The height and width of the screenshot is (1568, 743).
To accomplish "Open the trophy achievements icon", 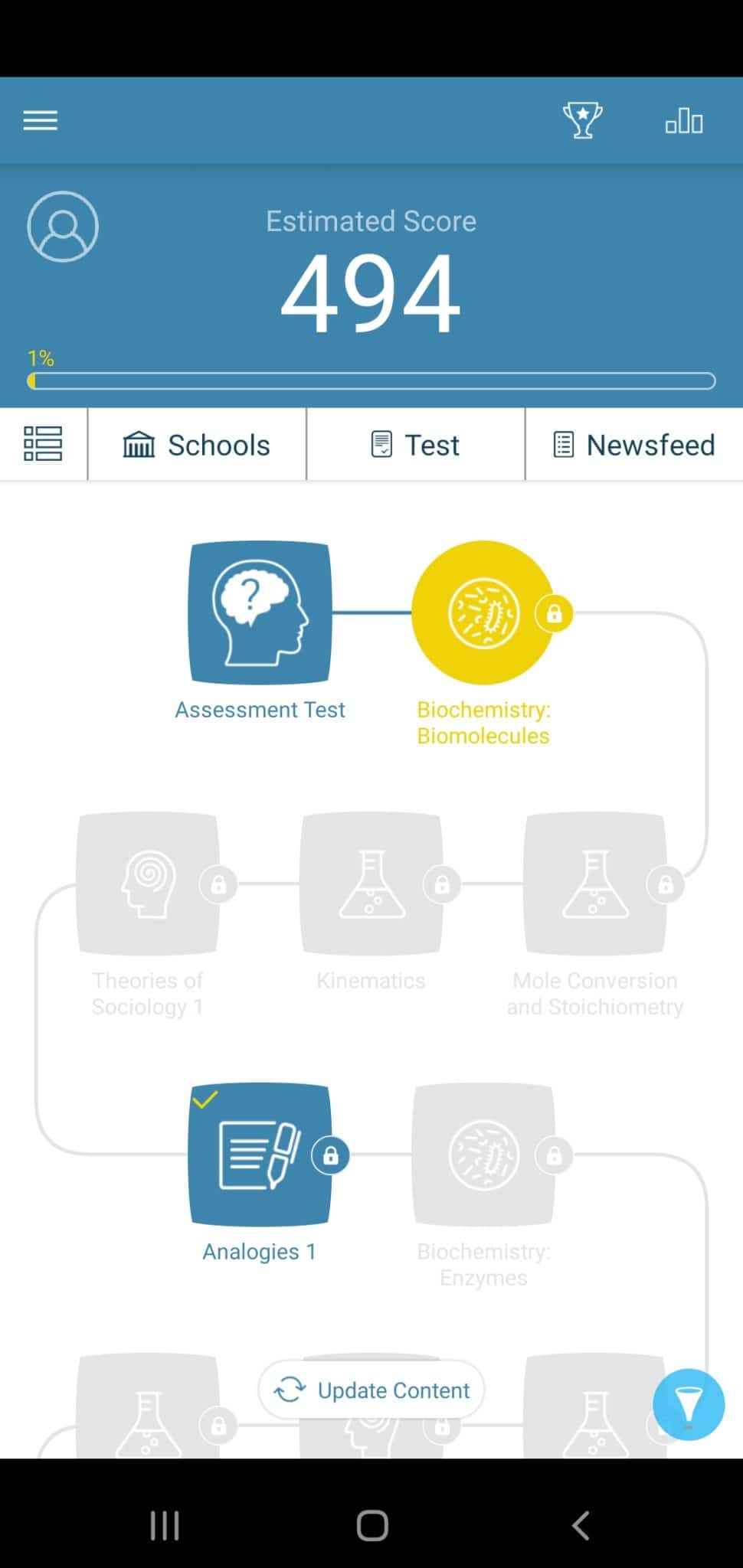I will [583, 120].
